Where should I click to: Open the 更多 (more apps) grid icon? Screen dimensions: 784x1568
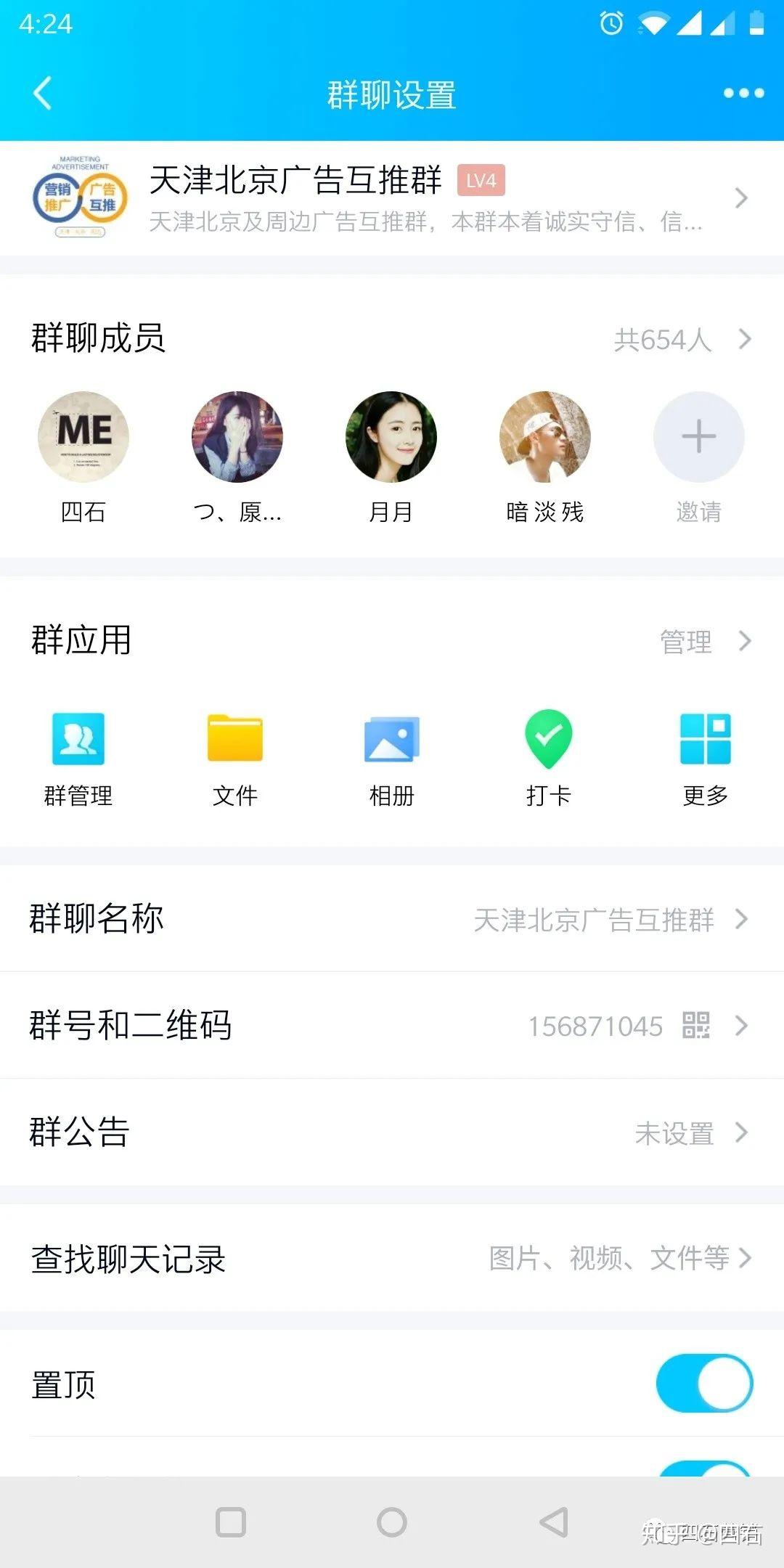pos(703,739)
